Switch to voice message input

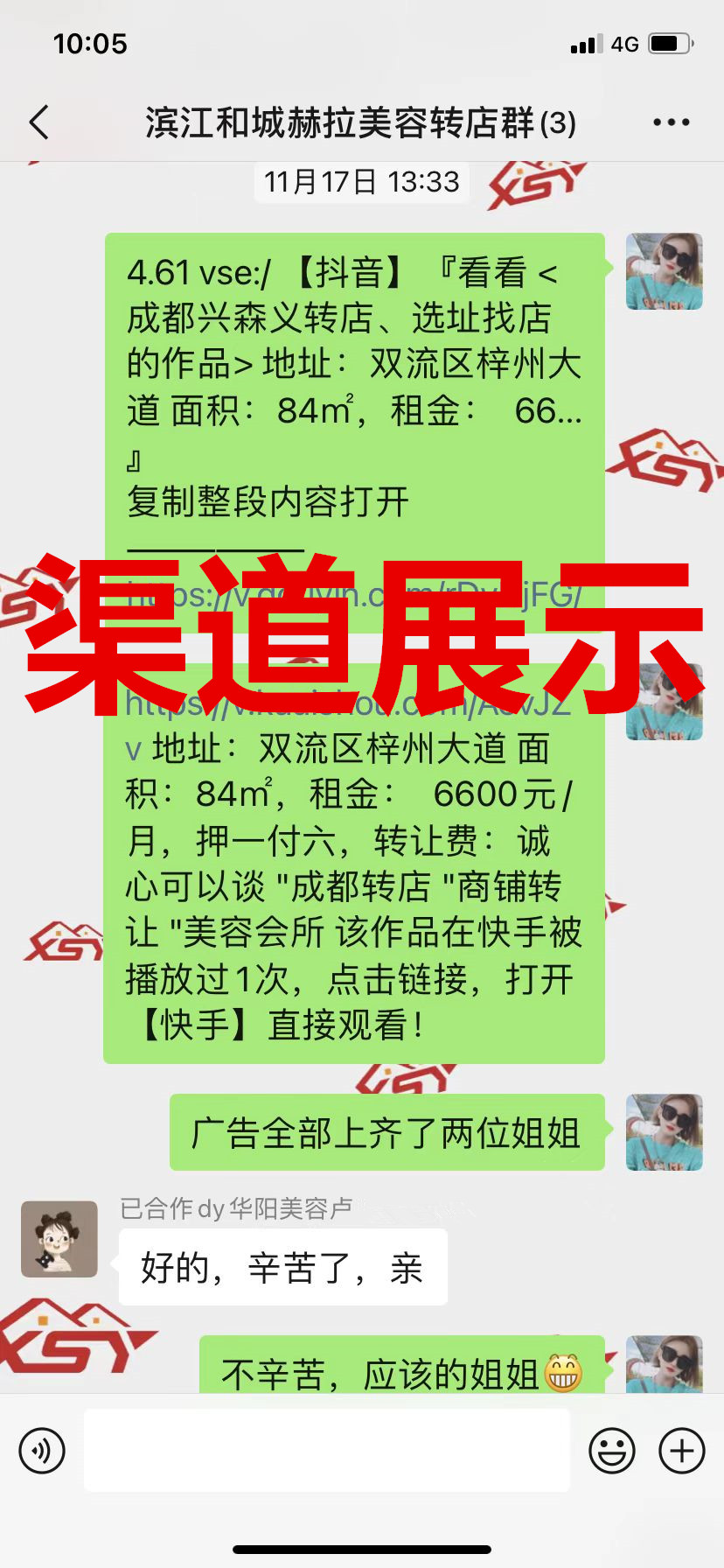42,1451
